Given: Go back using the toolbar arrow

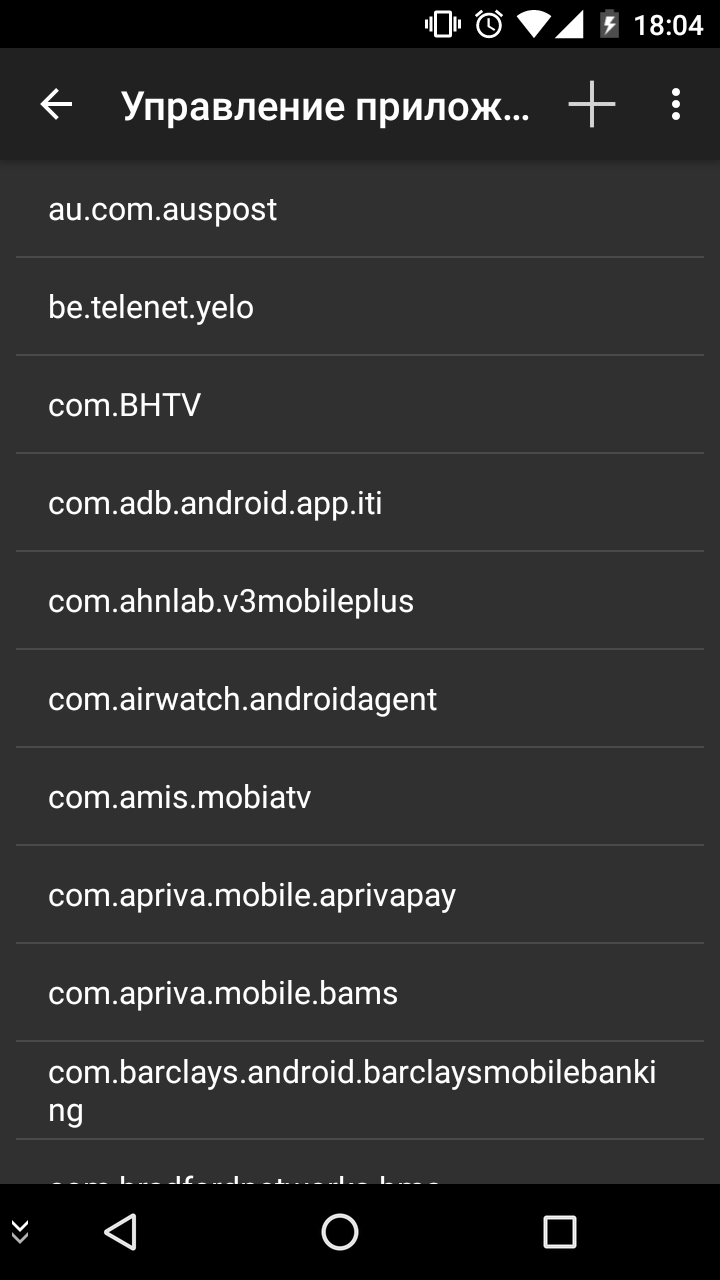Looking at the screenshot, I should point(56,104).
